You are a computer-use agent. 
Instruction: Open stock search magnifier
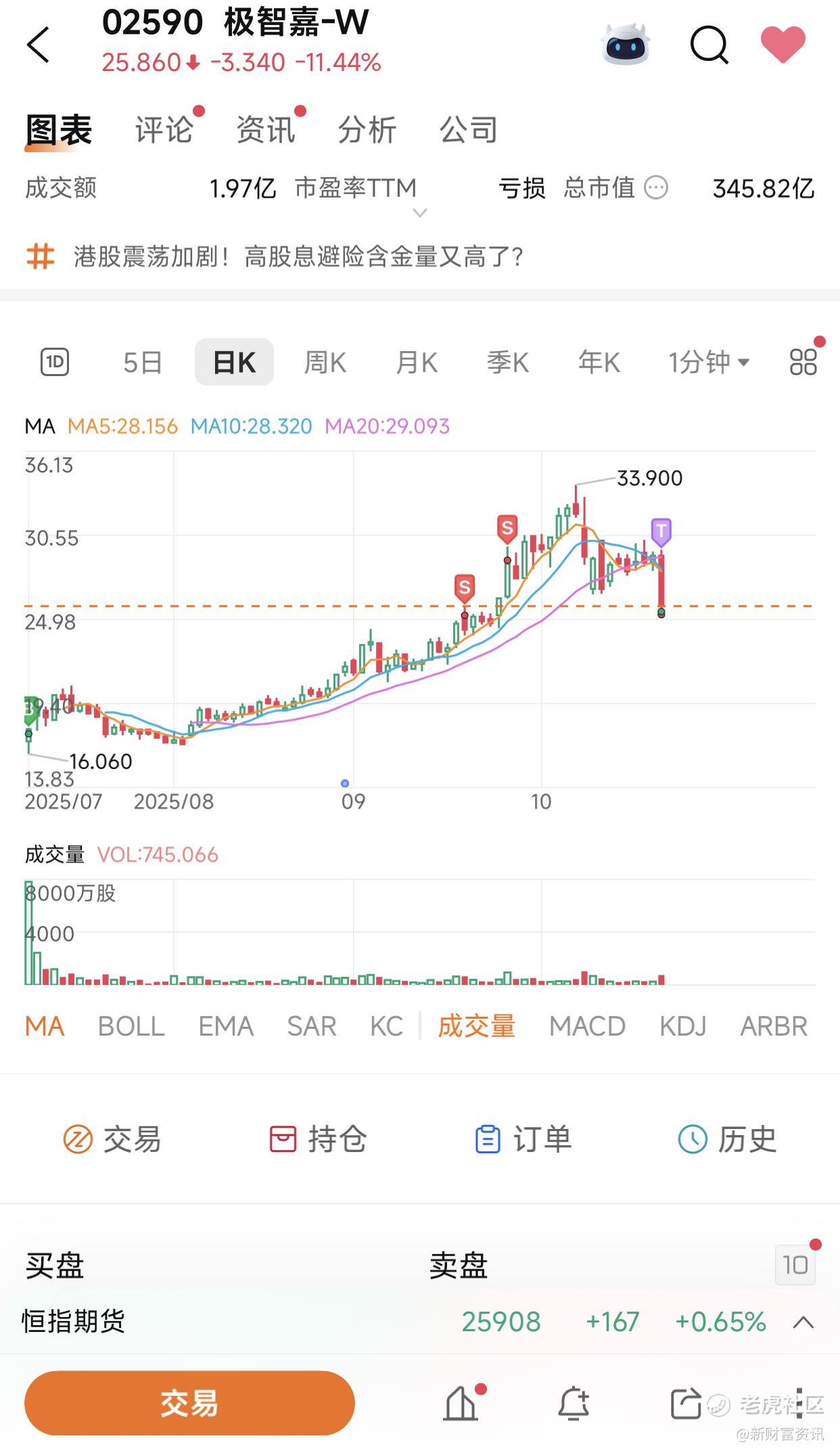709,45
